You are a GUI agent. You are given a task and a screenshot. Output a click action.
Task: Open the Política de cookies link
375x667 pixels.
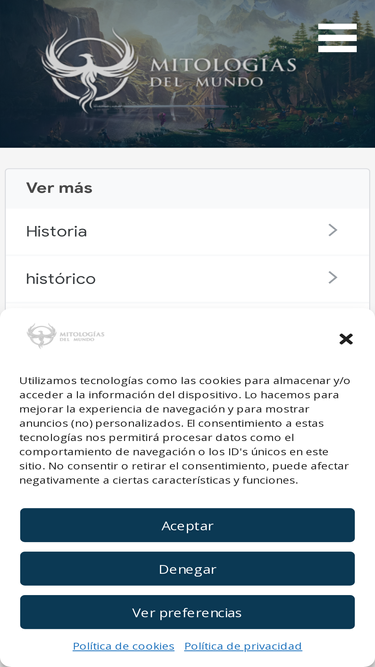pyautogui.click(x=123, y=646)
